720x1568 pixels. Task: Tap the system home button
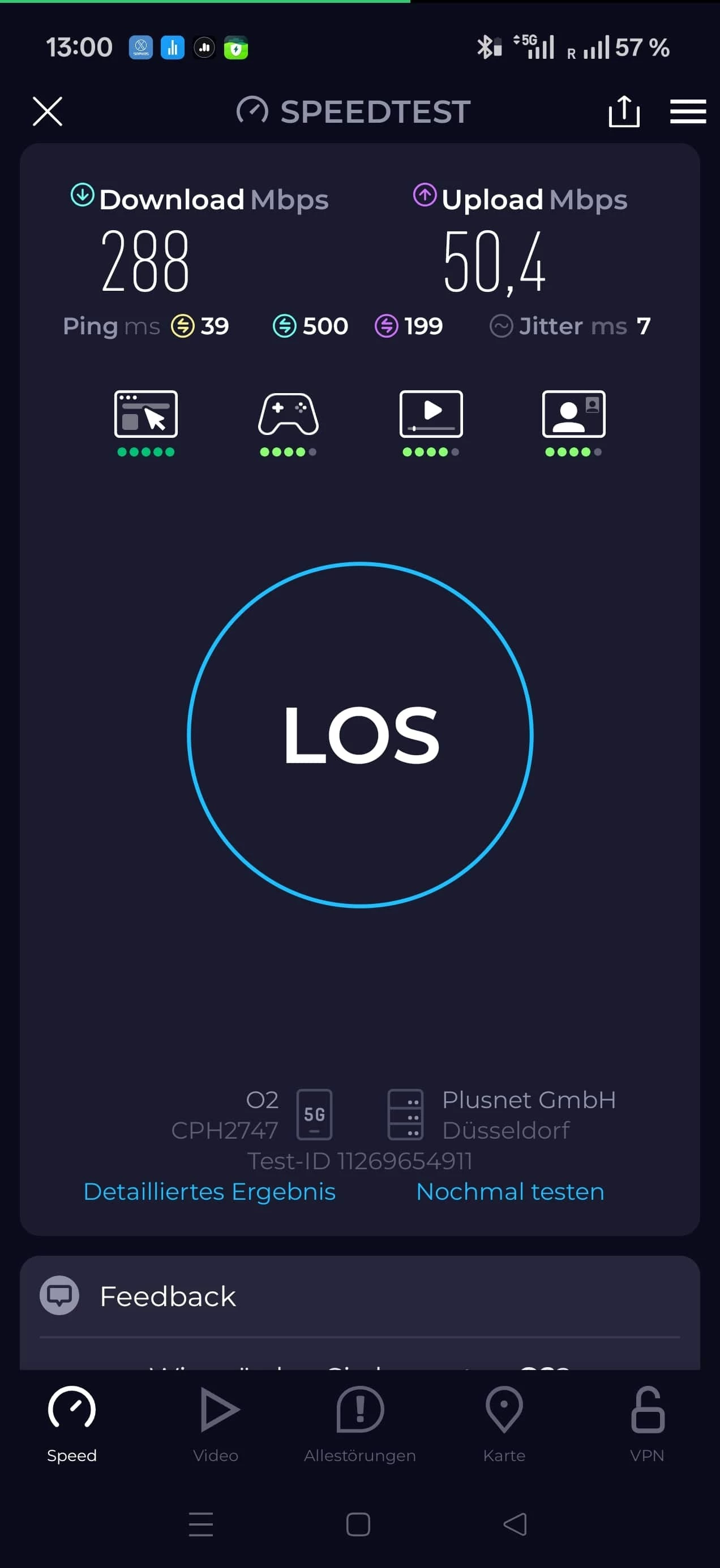[358, 1524]
